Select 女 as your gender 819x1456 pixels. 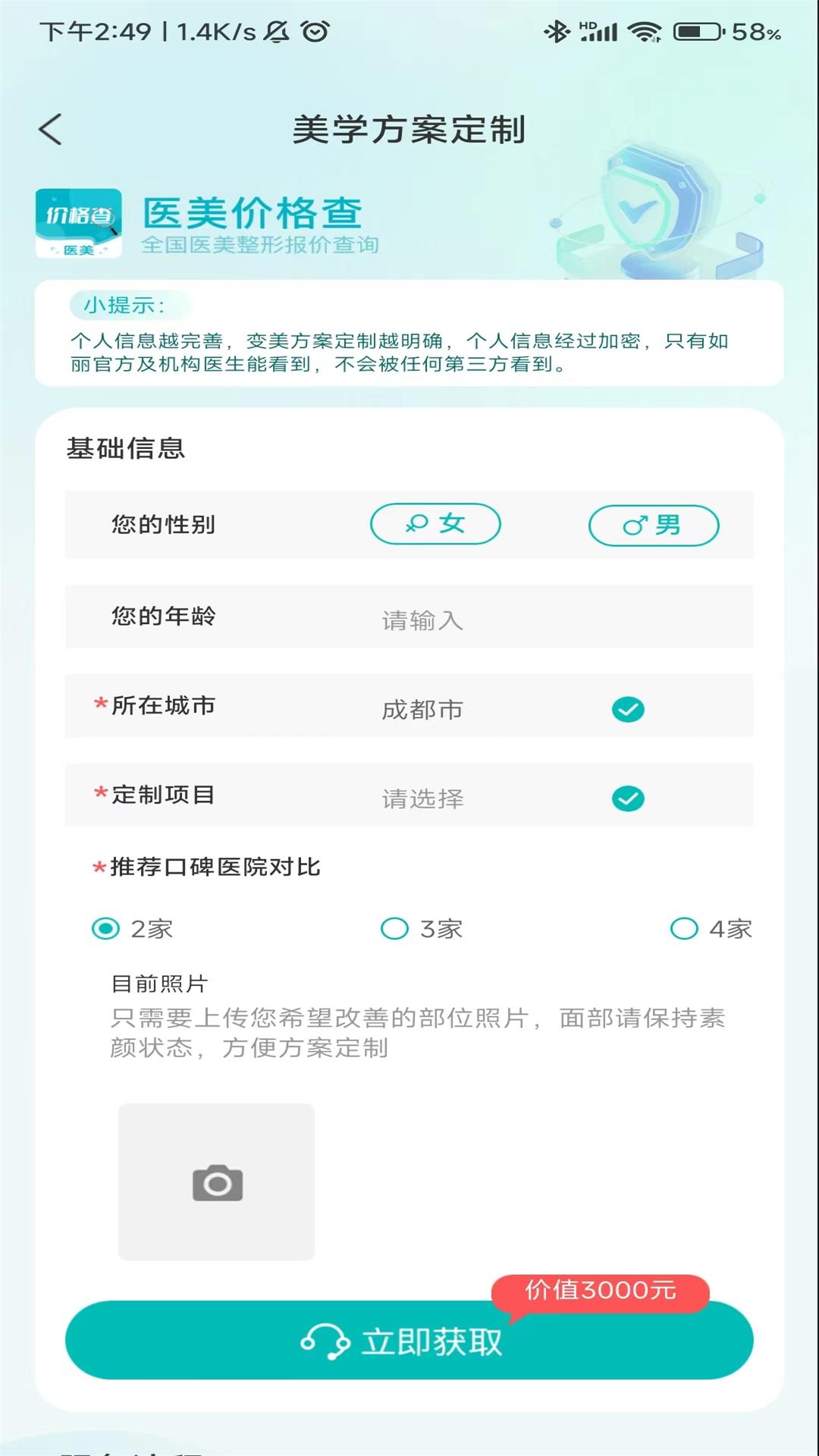click(435, 524)
